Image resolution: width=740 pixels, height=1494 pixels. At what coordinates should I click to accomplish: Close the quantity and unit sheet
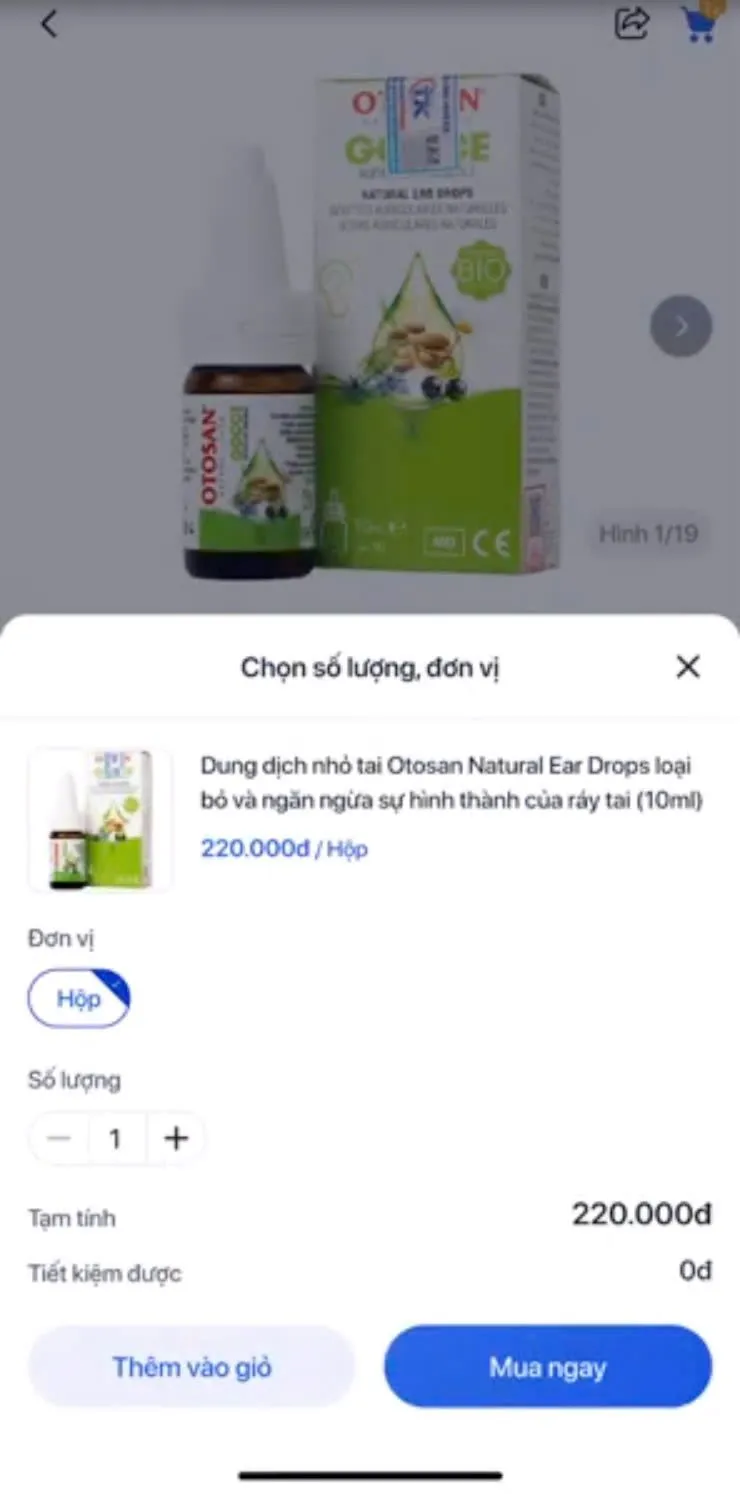[688, 667]
